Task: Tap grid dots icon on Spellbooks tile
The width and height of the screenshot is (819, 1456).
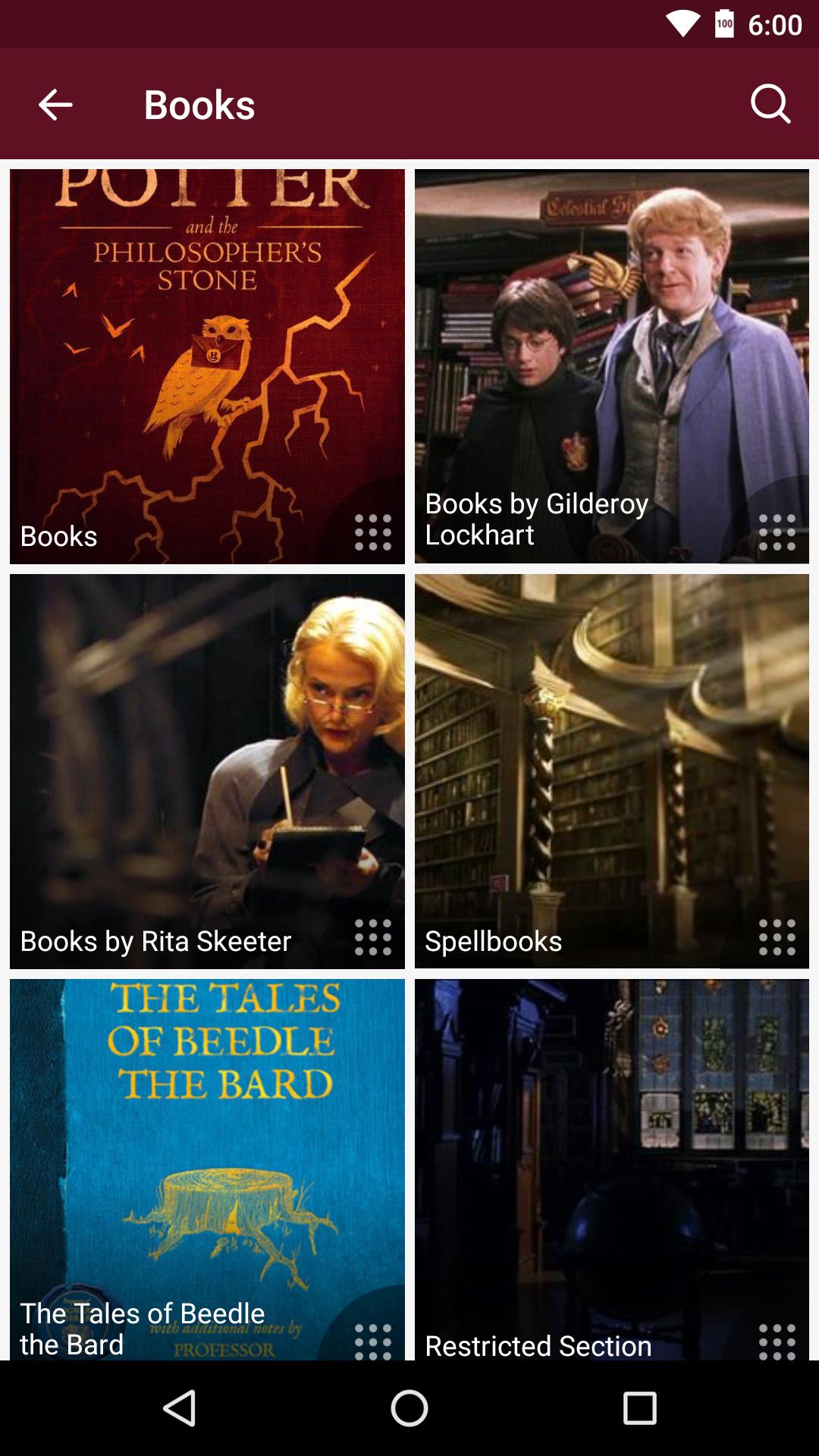Action: click(x=777, y=937)
